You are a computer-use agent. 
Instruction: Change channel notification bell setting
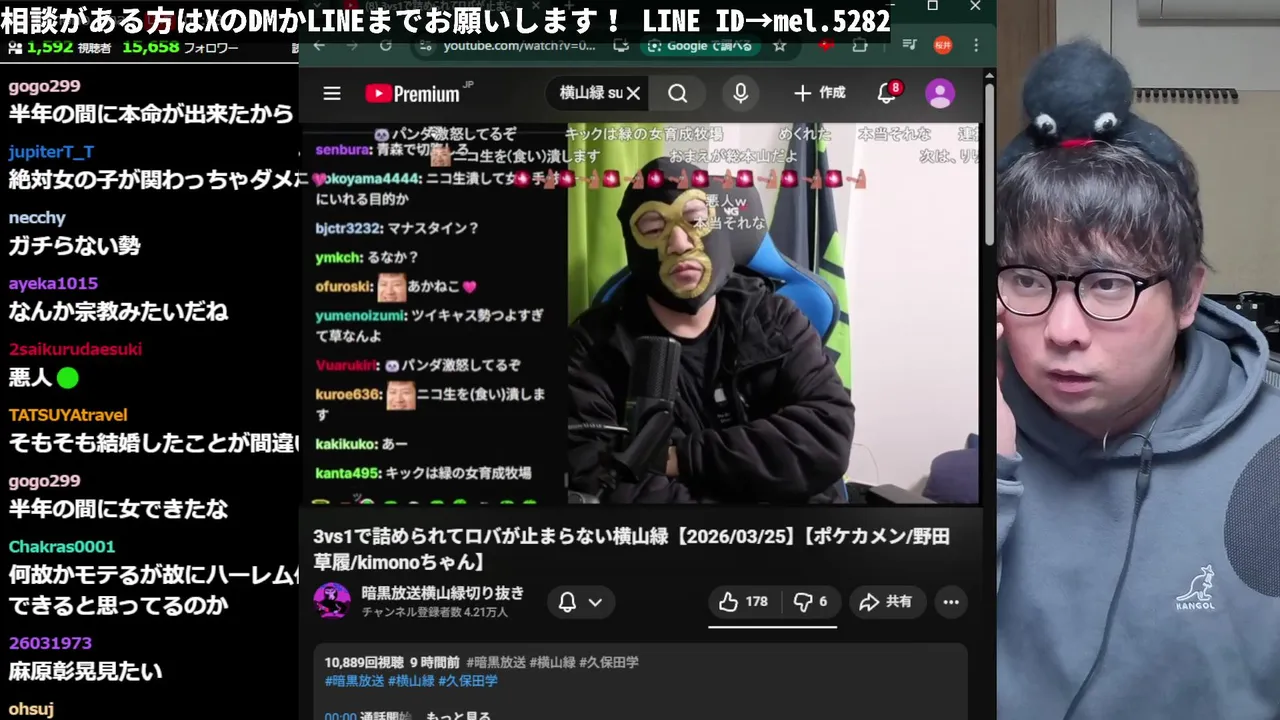click(580, 602)
